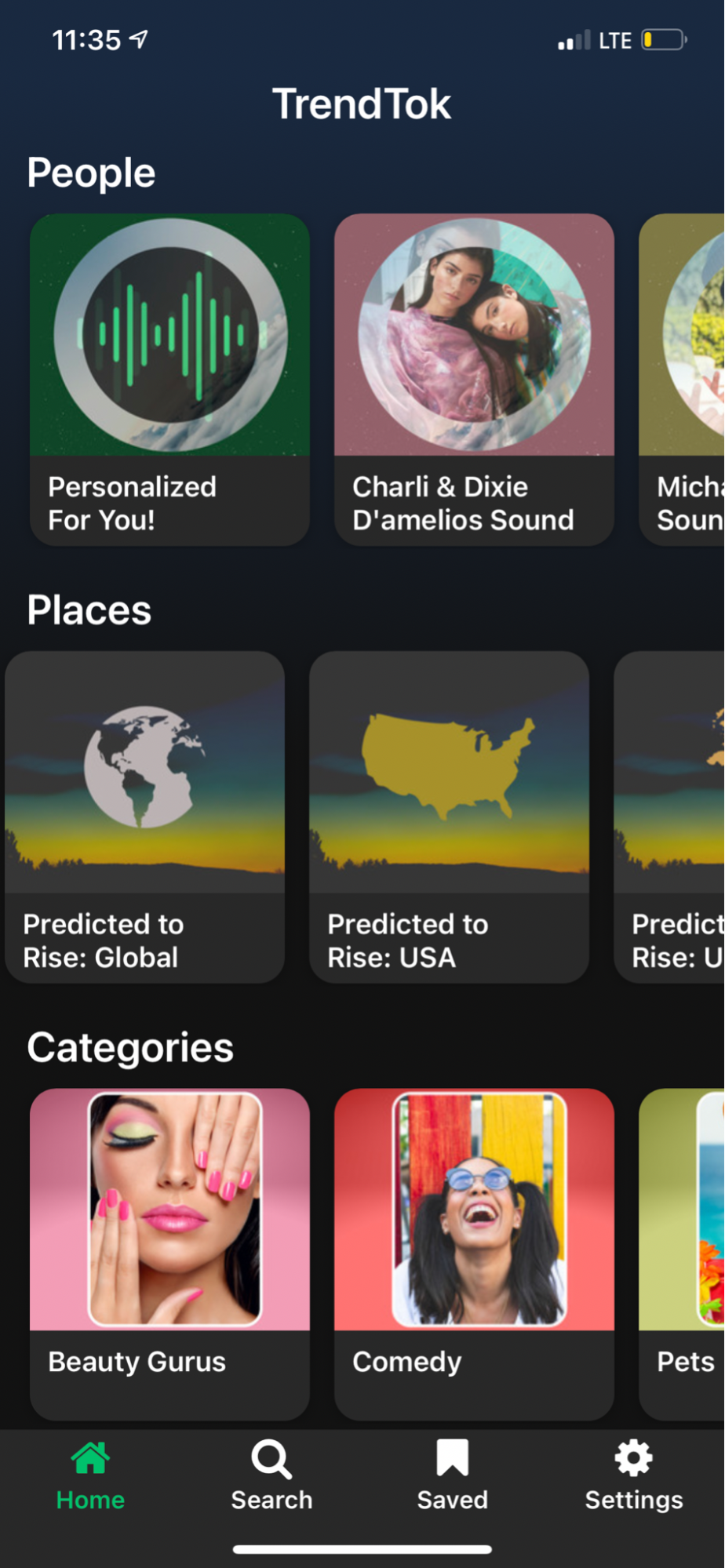Open Predicted to Rise: Global card
725x1568 pixels.
pos(144,817)
